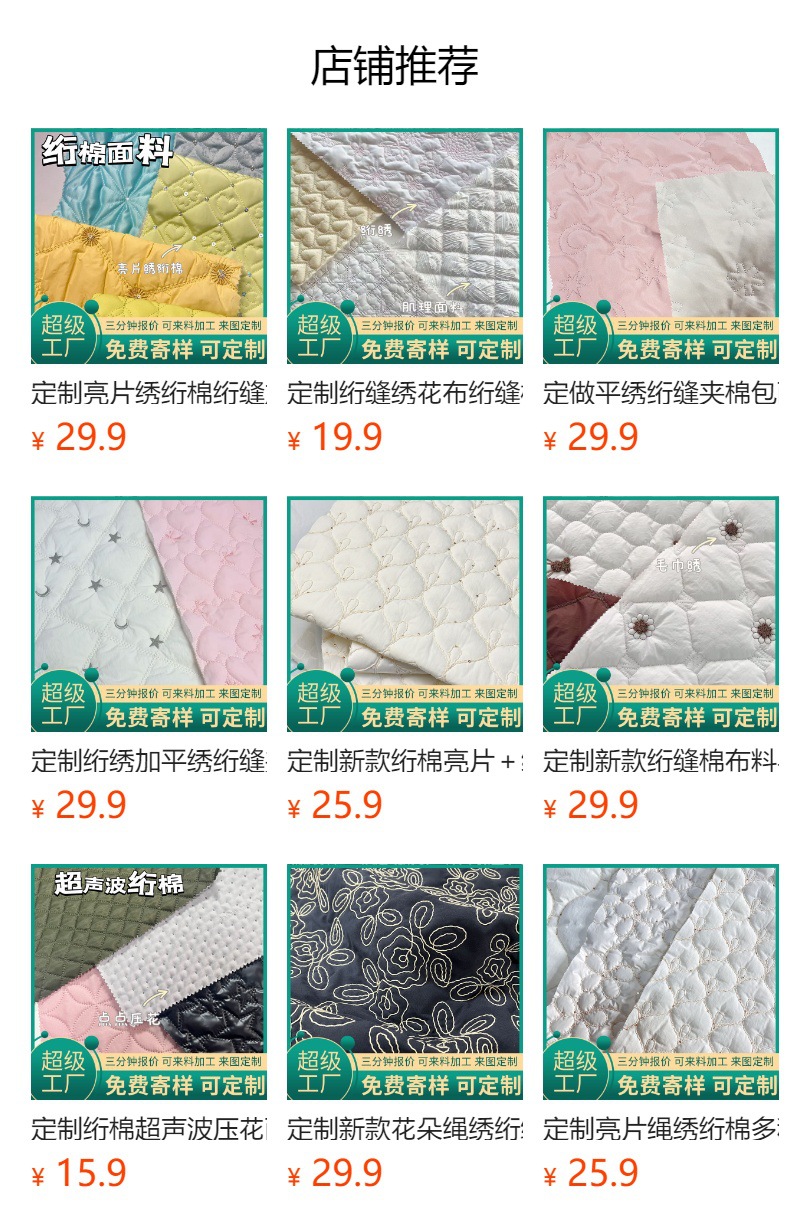Open product 定制亮片绣绗棉绗缝 priced ¥29.9
Screen dimensions: 790x1232
[149, 246]
